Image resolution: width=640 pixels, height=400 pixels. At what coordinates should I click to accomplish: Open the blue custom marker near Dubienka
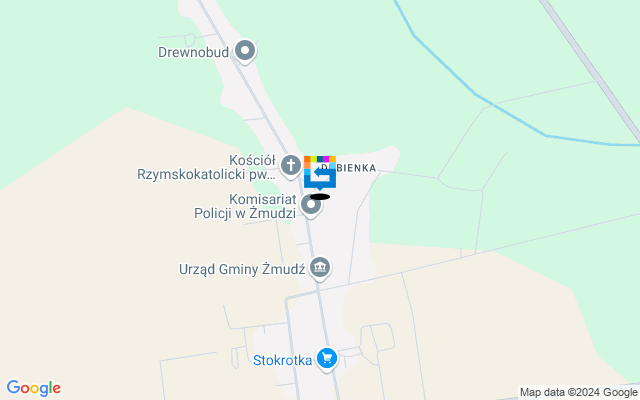320,175
